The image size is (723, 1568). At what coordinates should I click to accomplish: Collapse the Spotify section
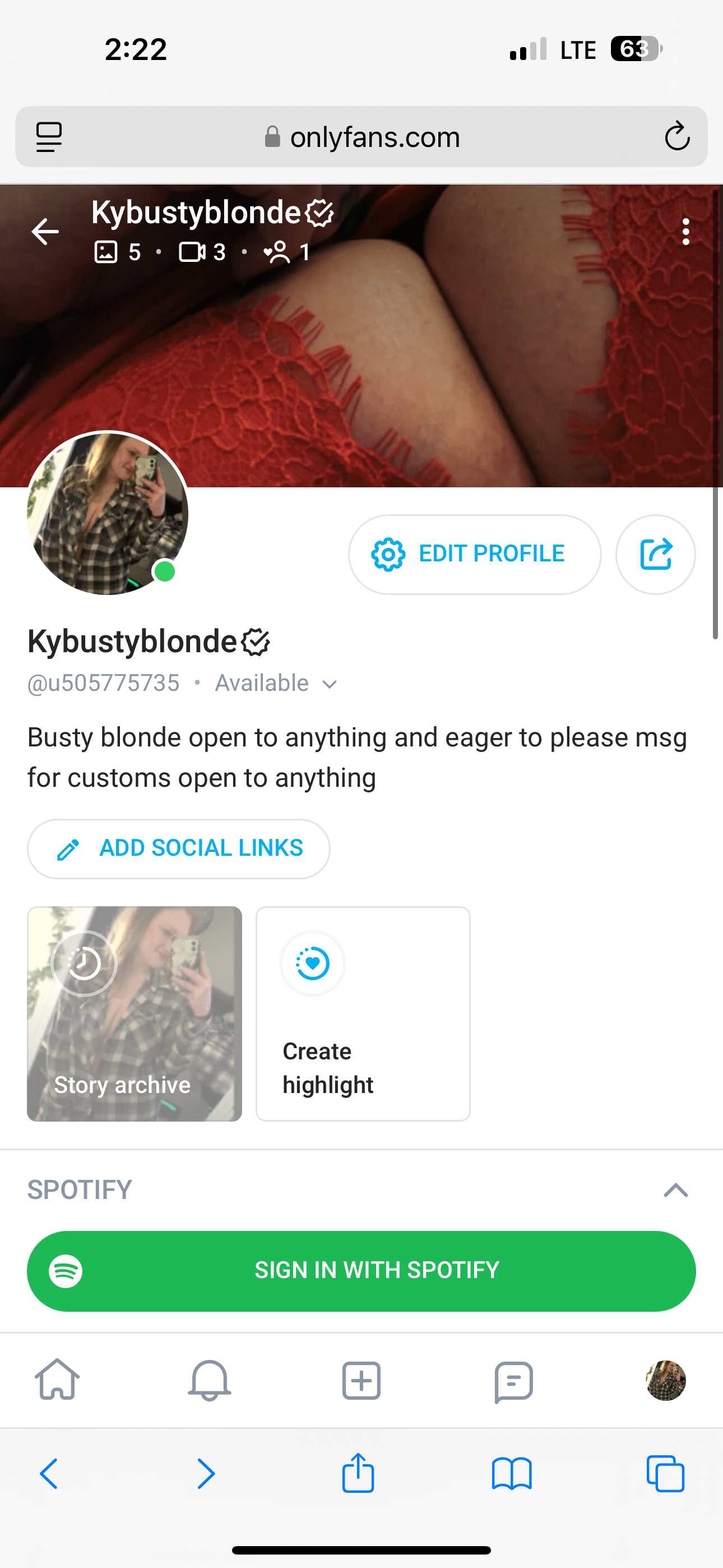(675, 1190)
